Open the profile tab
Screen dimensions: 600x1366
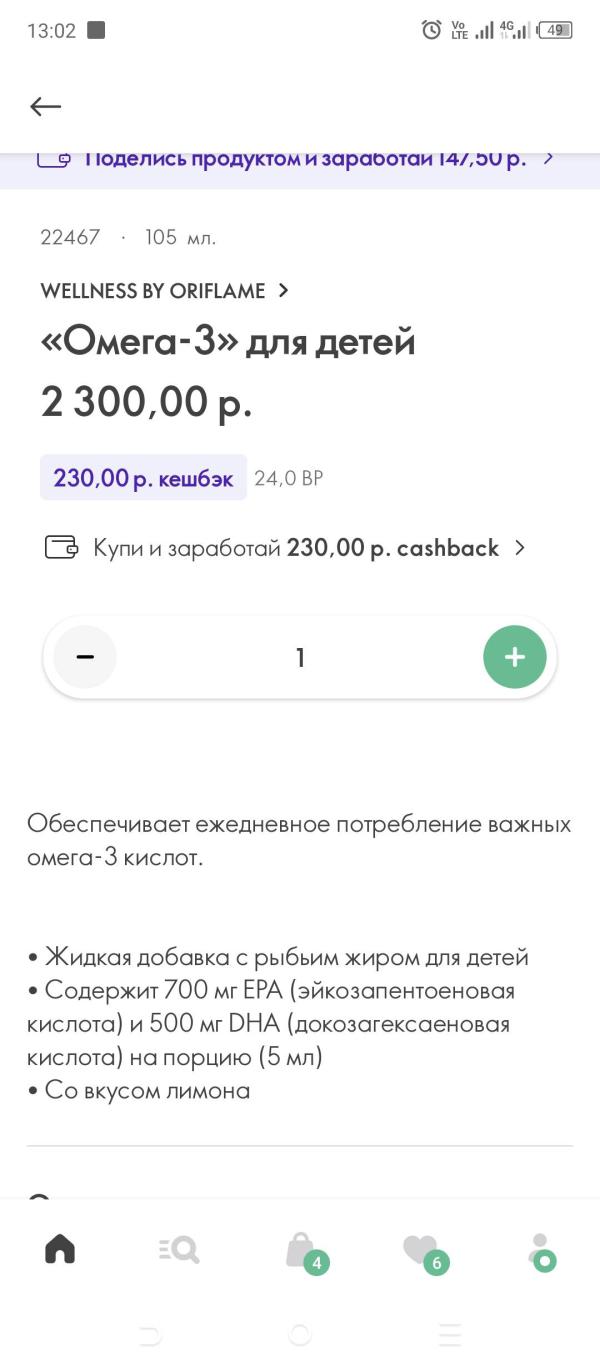click(x=541, y=1251)
